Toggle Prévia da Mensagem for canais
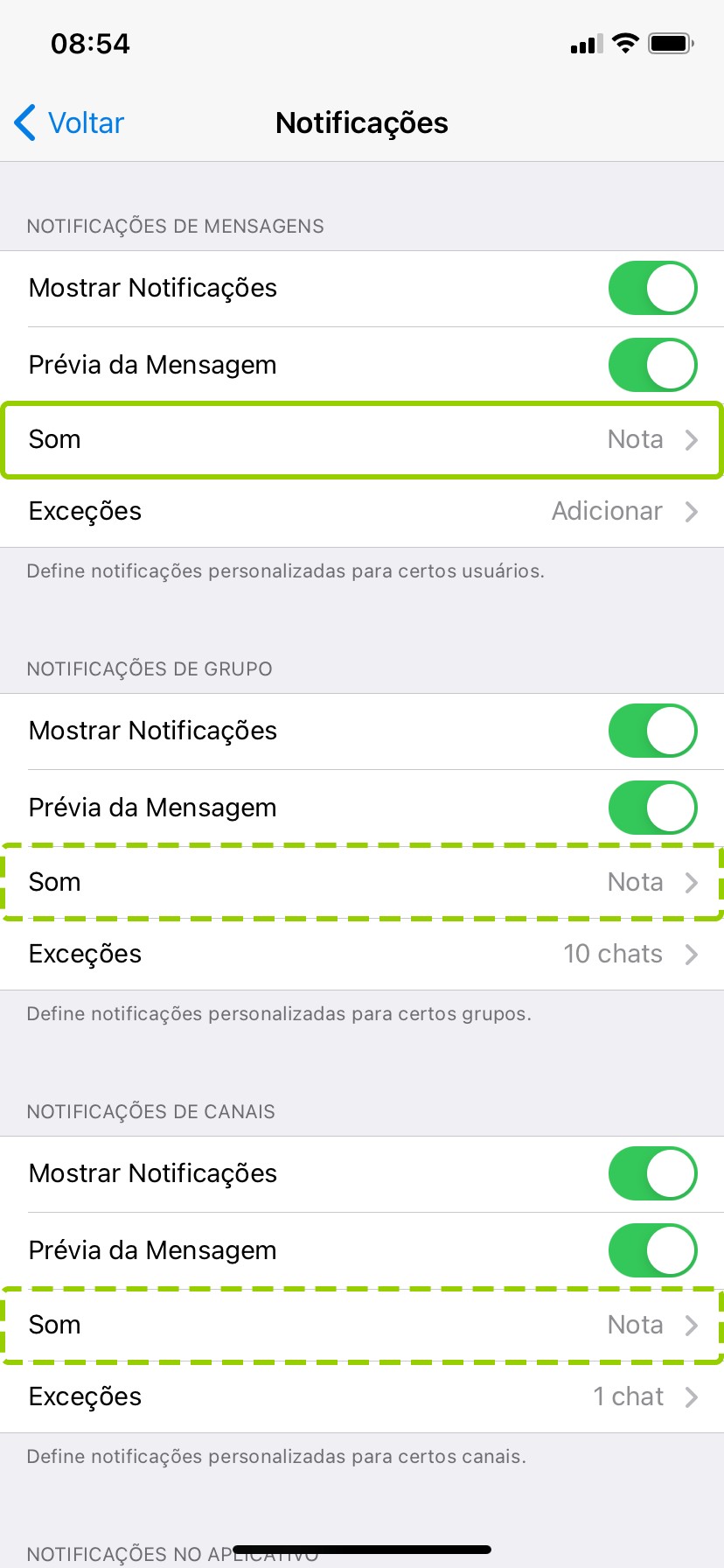 [652, 1250]
